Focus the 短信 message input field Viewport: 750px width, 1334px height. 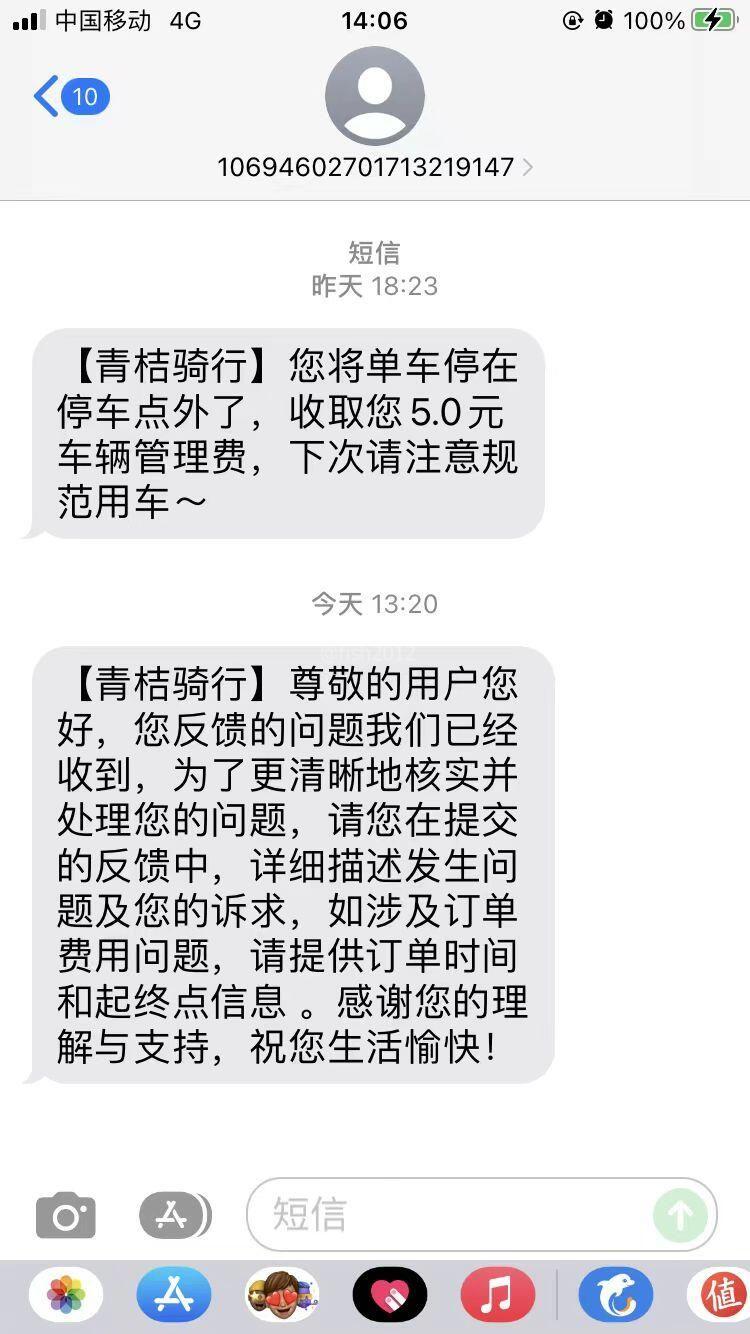[450, 1215]
